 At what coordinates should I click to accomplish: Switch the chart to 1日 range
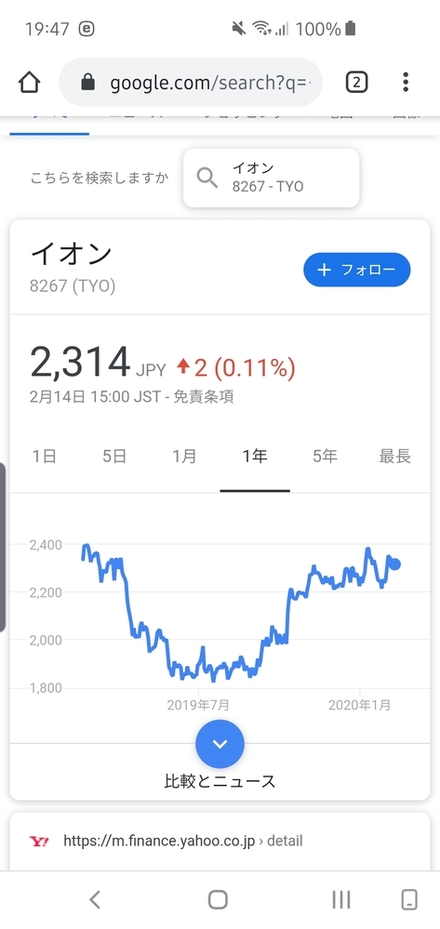pos(44,456)
